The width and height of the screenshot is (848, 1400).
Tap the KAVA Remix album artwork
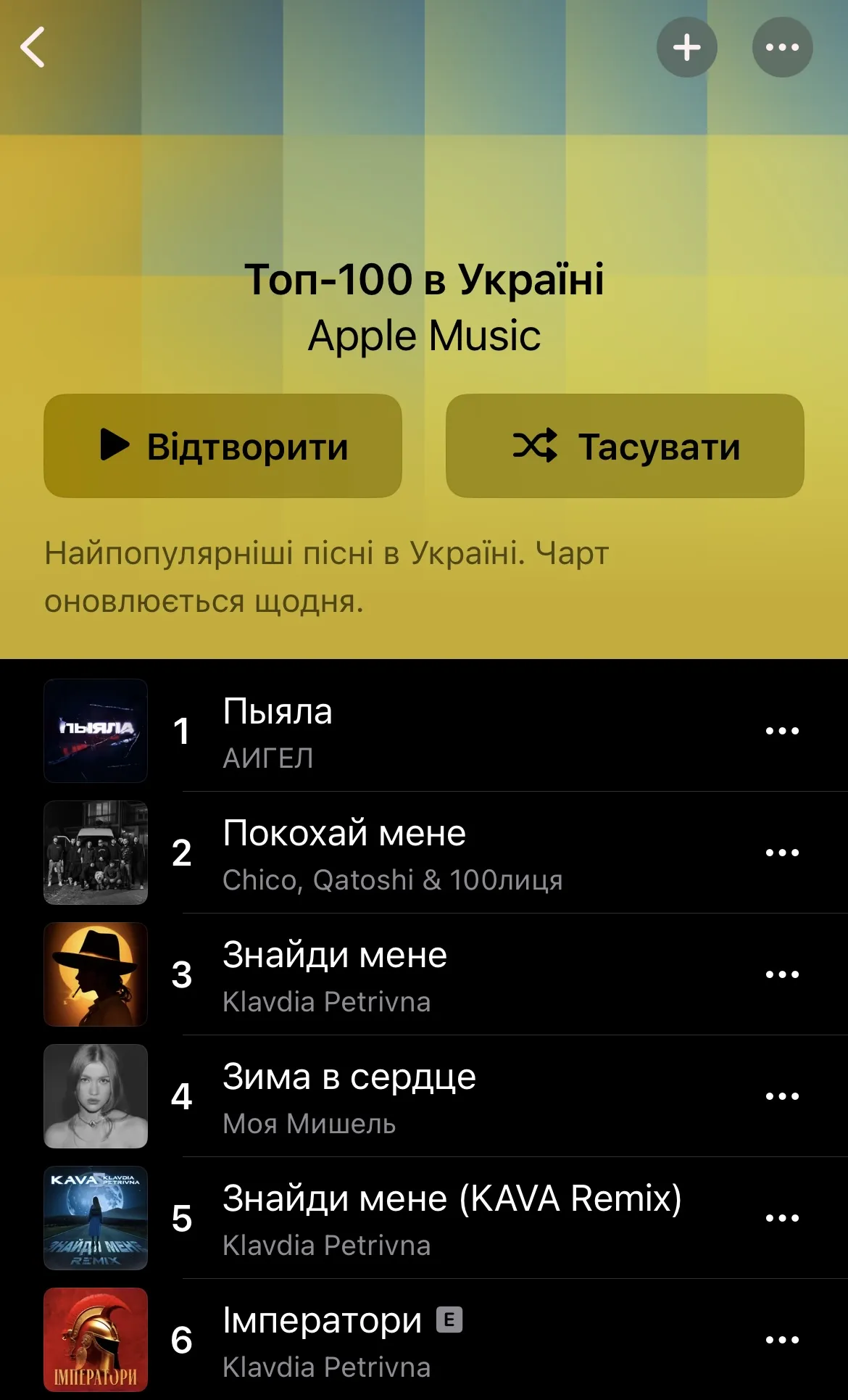click(96, 1218)
